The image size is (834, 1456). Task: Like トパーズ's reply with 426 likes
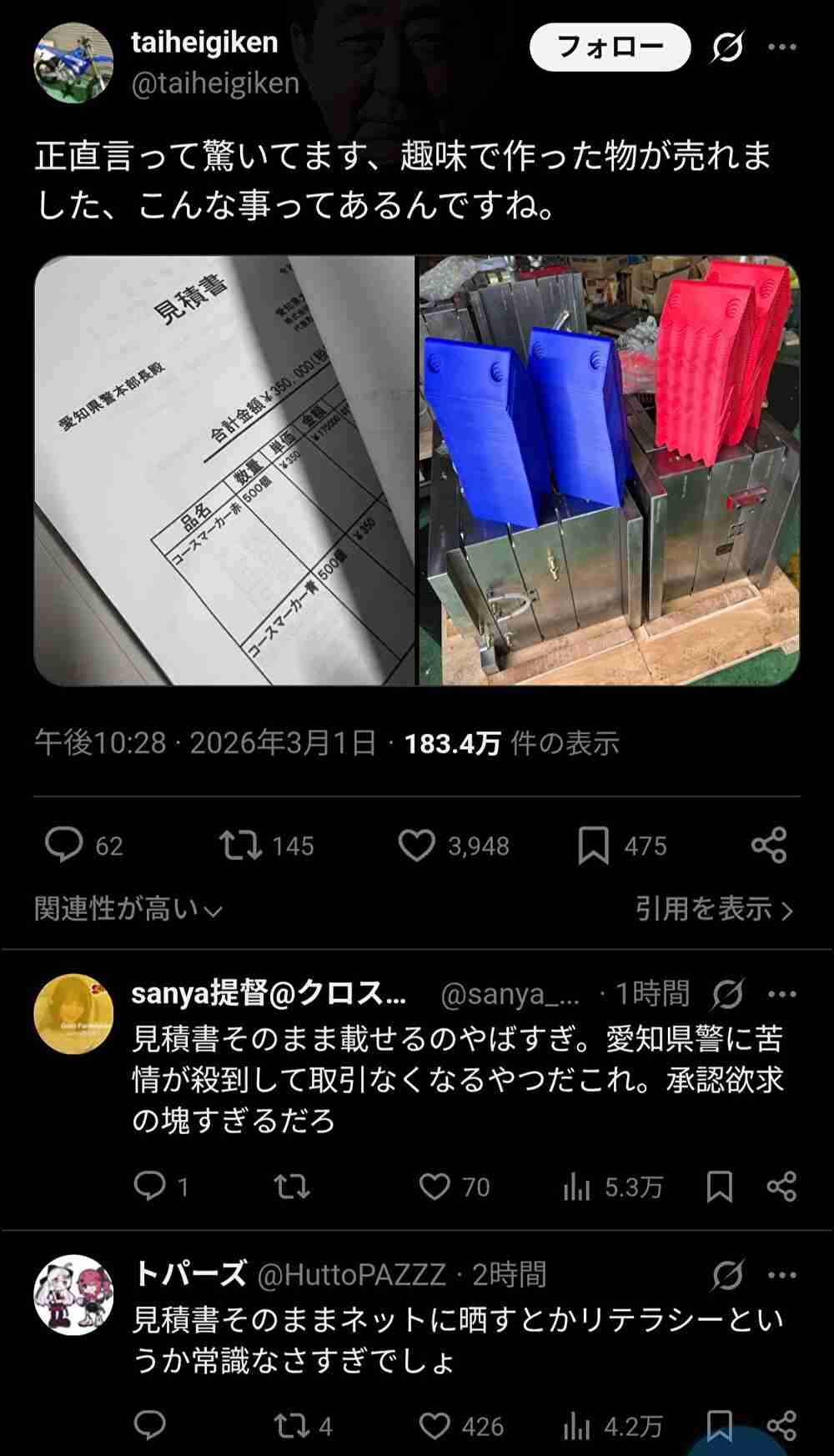435,1426
